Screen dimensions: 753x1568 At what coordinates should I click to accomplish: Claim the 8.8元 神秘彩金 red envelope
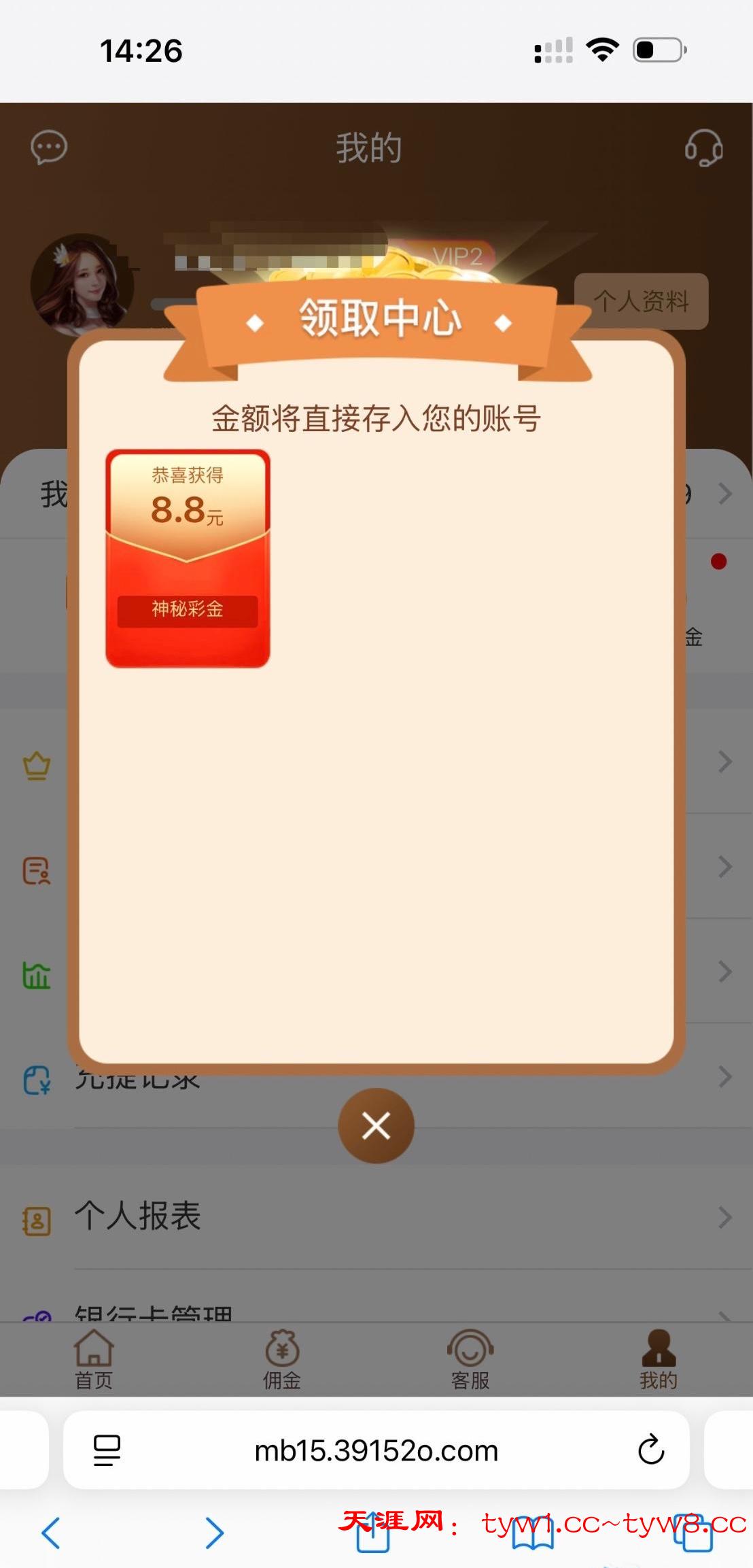188,558
